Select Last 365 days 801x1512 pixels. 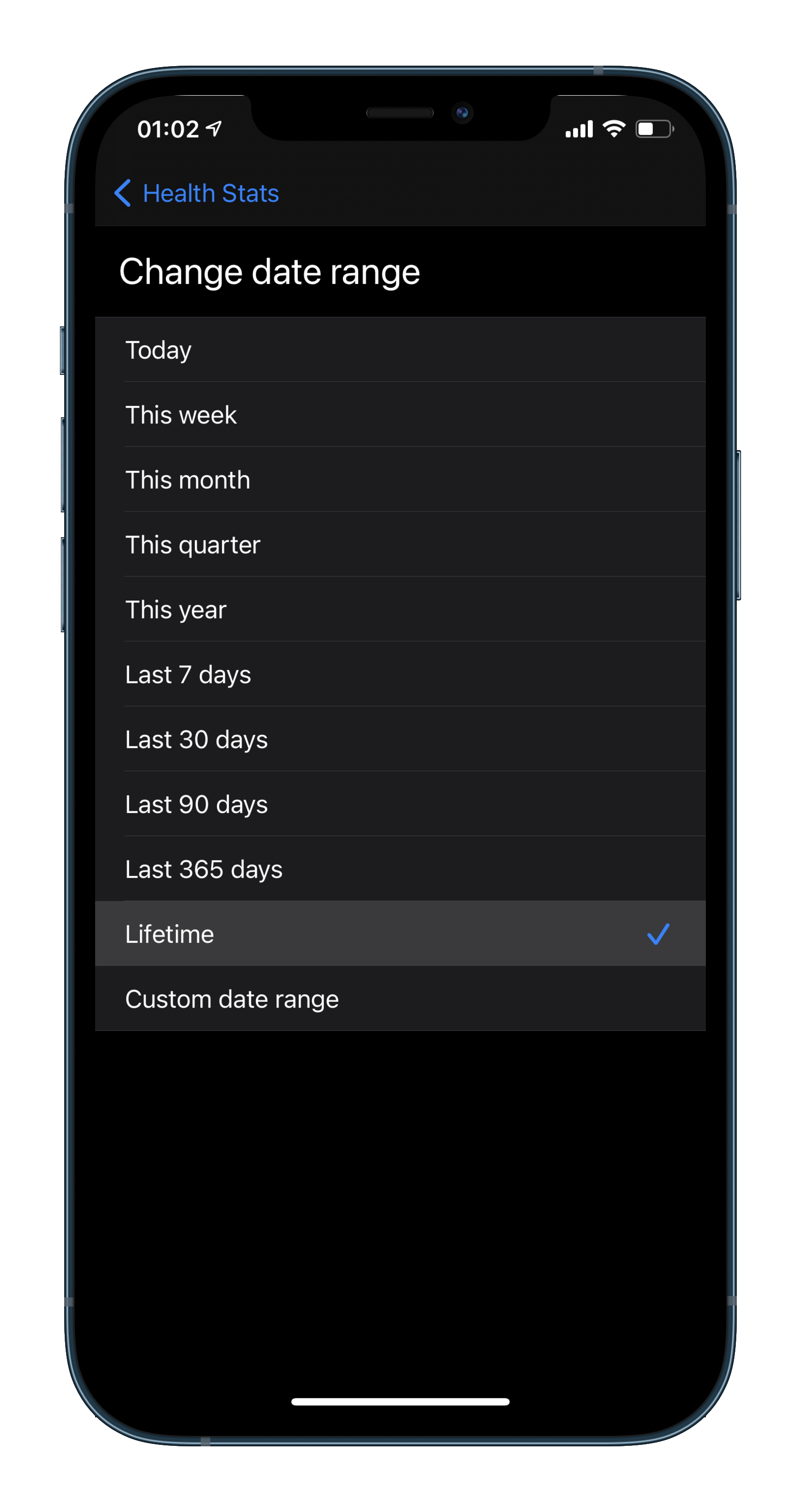(400, 869)
